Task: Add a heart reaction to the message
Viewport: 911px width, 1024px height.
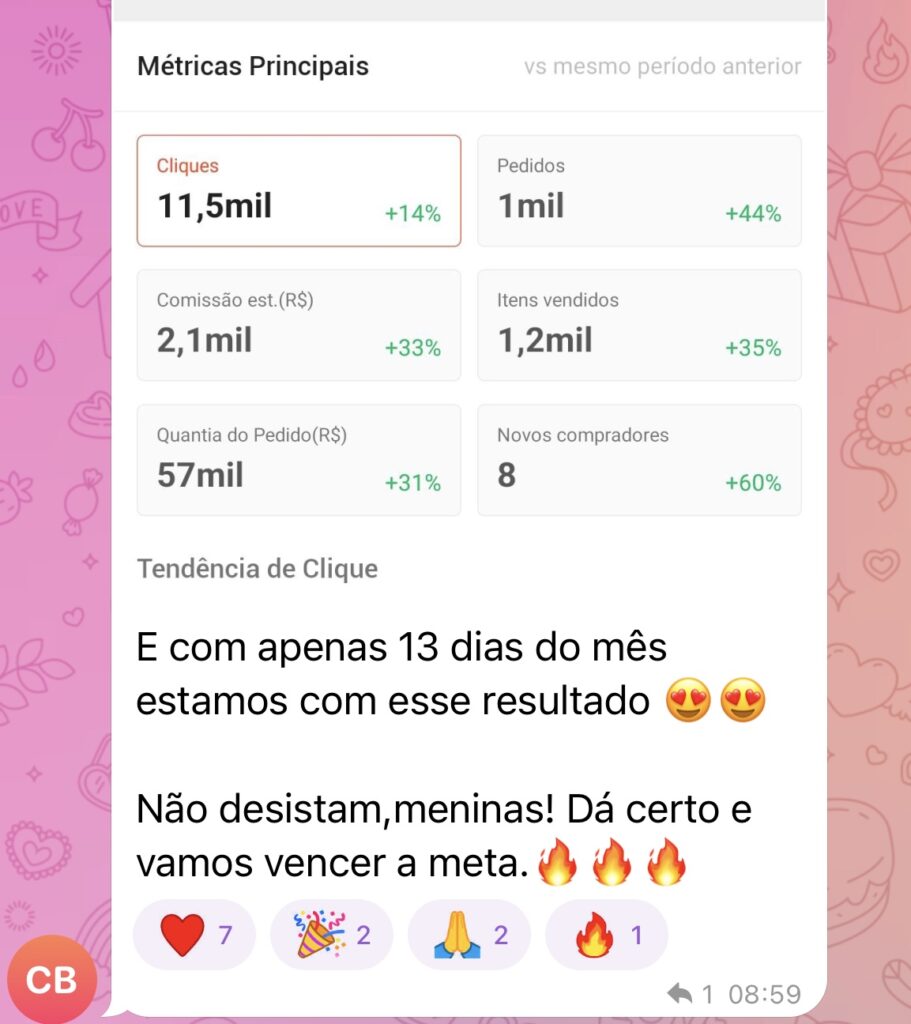Action: click(194, 935)
